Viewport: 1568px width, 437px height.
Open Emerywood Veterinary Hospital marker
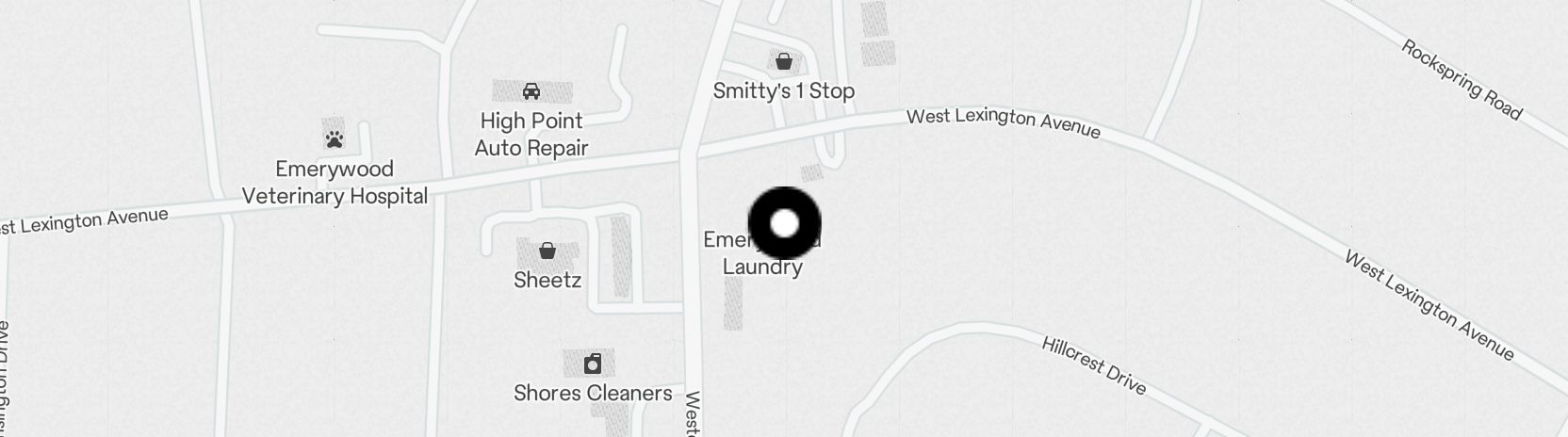(335, 140)
